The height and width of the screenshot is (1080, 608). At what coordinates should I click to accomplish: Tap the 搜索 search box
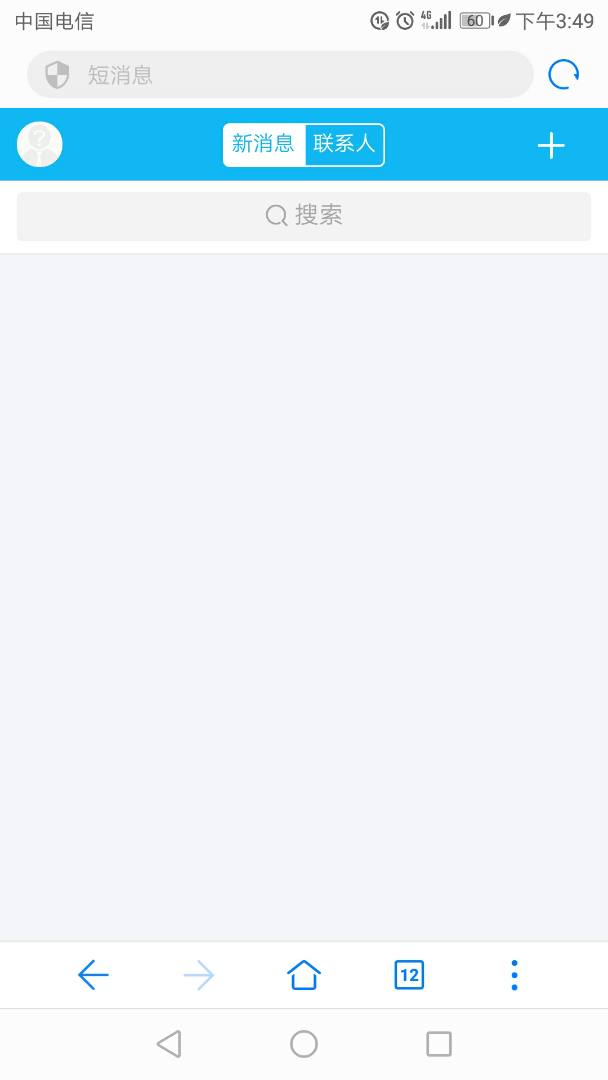pos(304,216)
